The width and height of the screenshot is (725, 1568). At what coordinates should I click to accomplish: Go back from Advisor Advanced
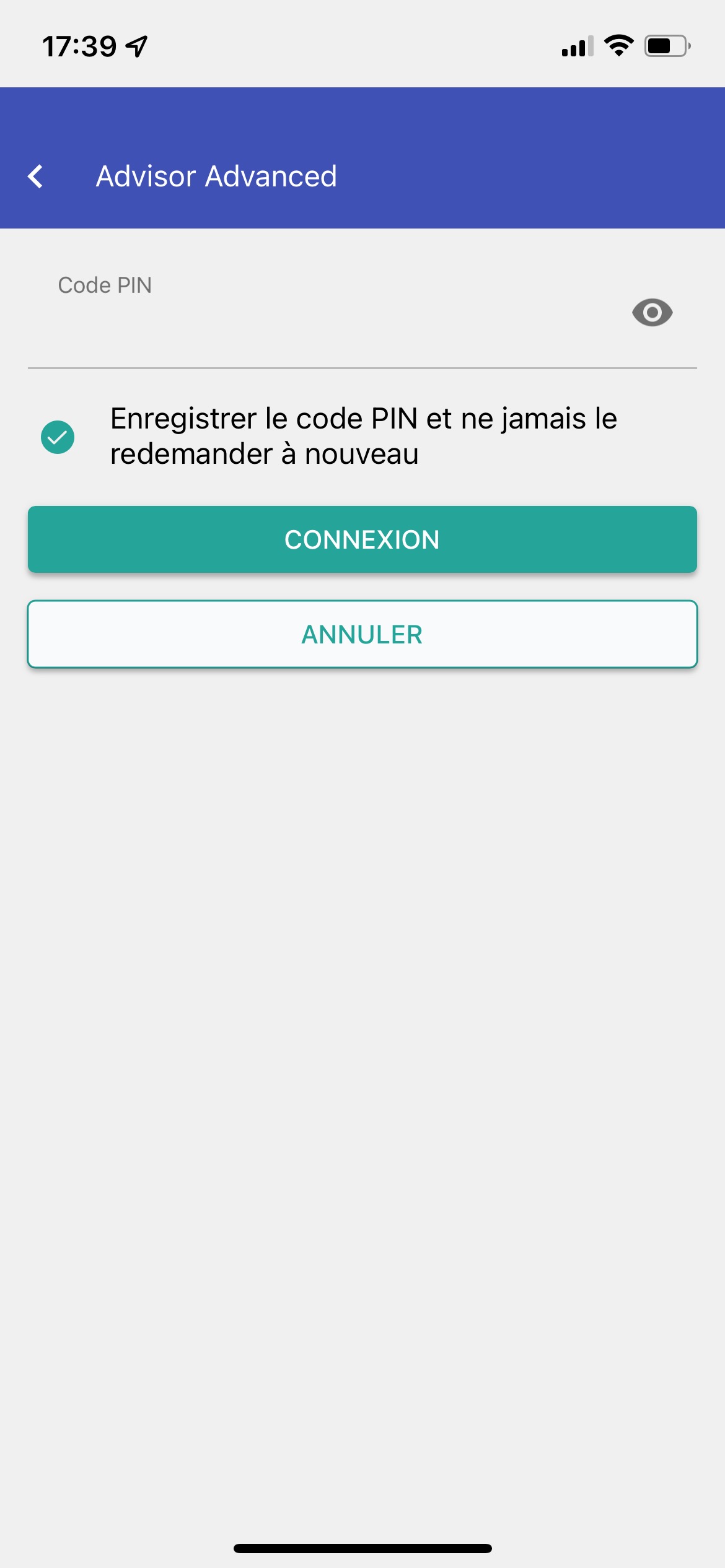pyautogui.click(x=36, y=176)
